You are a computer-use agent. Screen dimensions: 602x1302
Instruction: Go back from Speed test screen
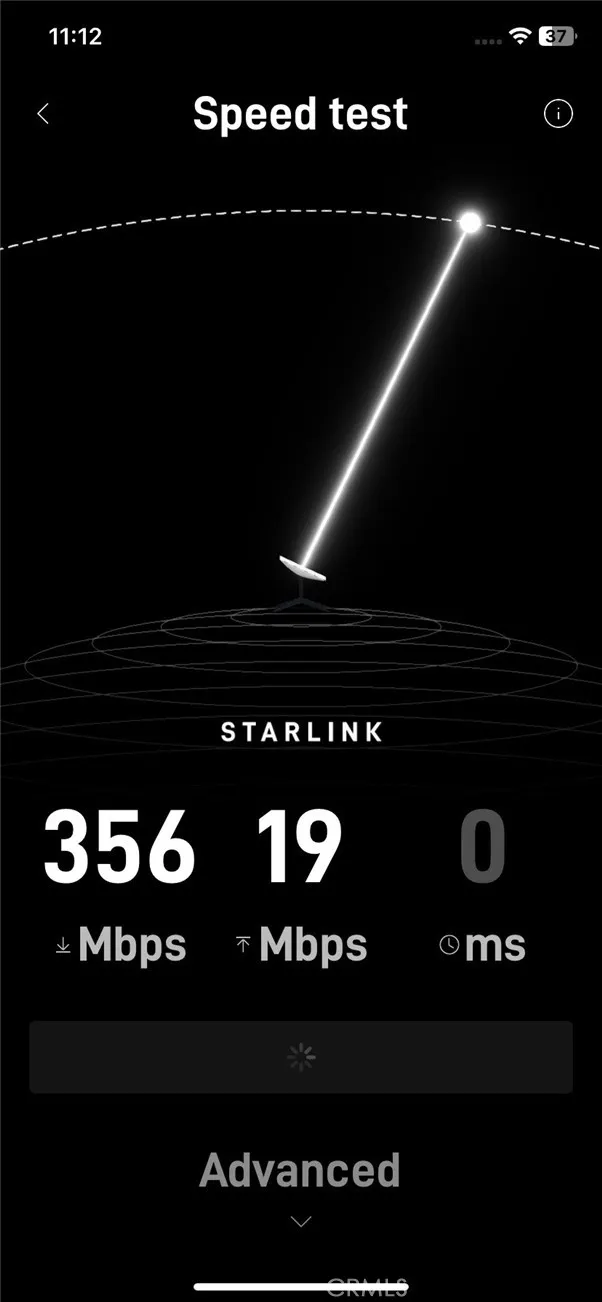pos(43,114)
